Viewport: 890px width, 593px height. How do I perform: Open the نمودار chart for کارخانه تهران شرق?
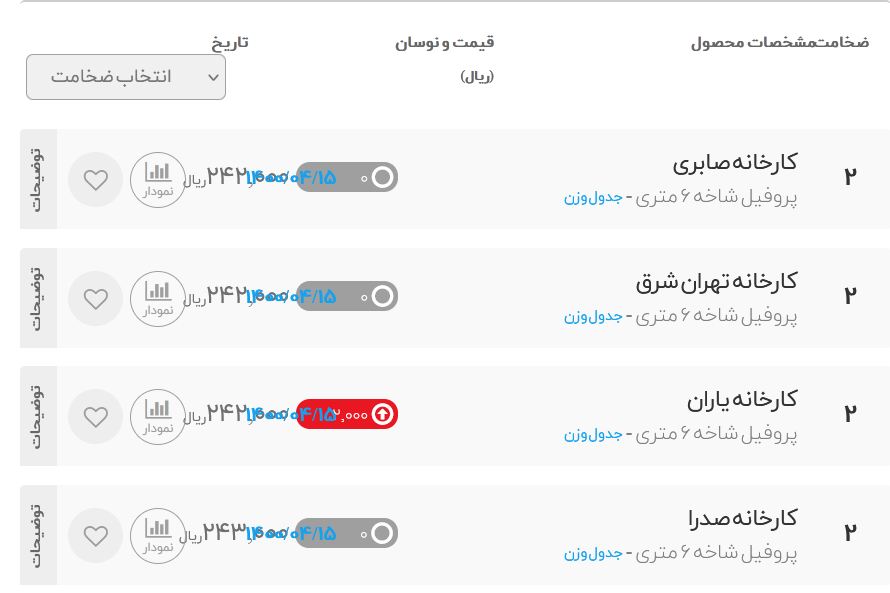pyautogui.click(x=158, y=299)
